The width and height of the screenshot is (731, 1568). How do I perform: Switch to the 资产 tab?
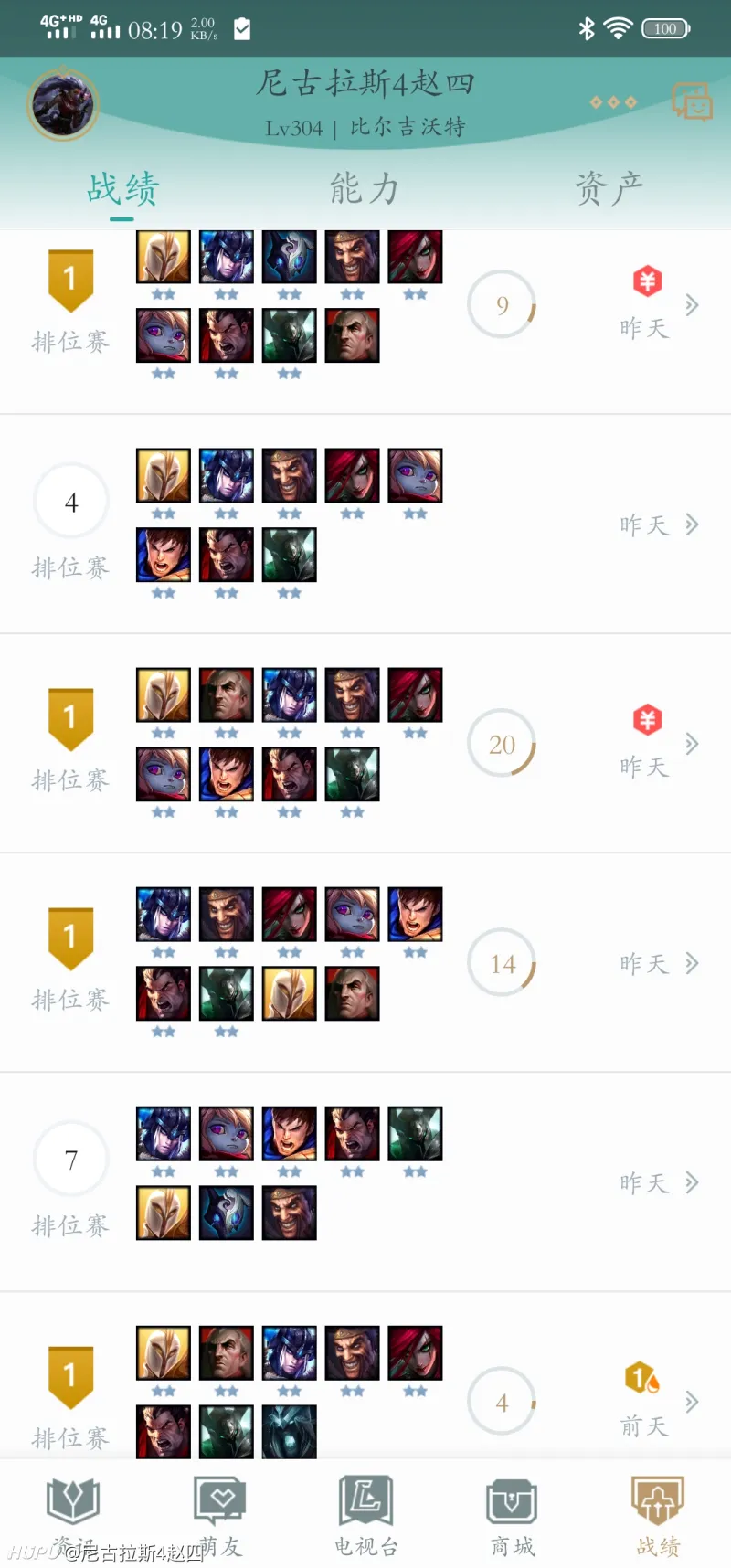click(609, 189)
